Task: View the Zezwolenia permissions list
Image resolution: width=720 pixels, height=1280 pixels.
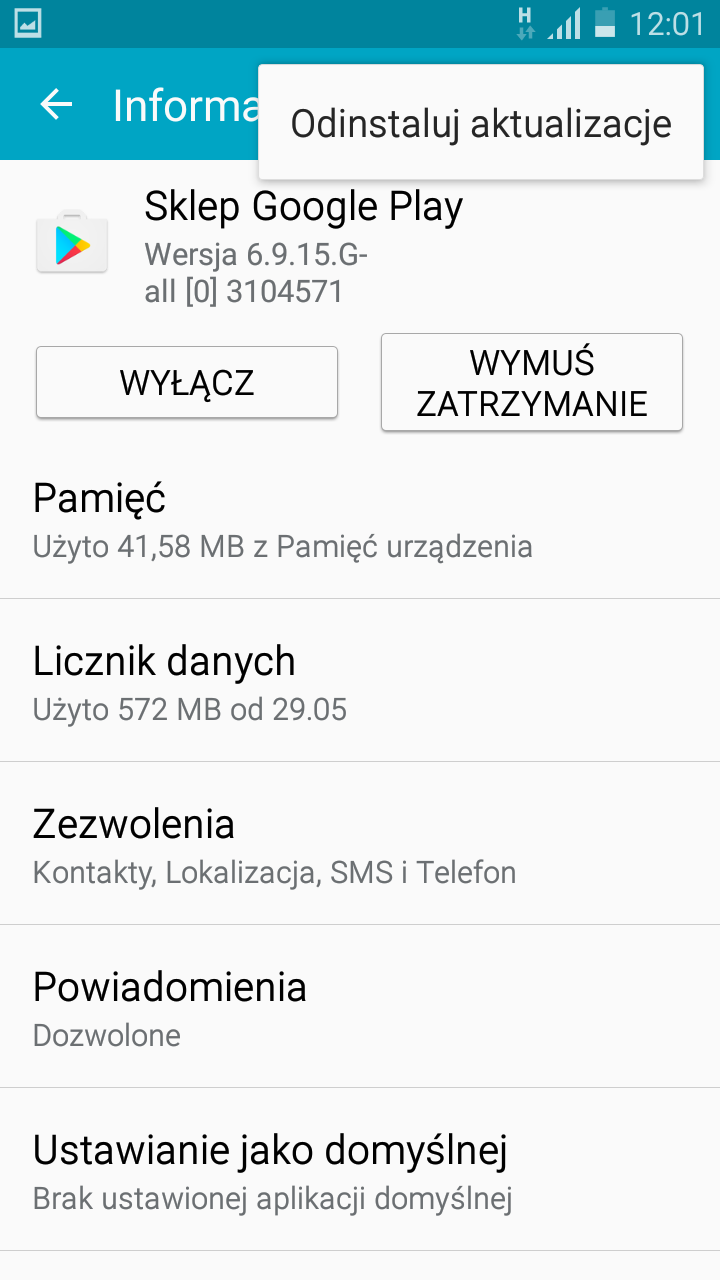Action: coord(360,846)
